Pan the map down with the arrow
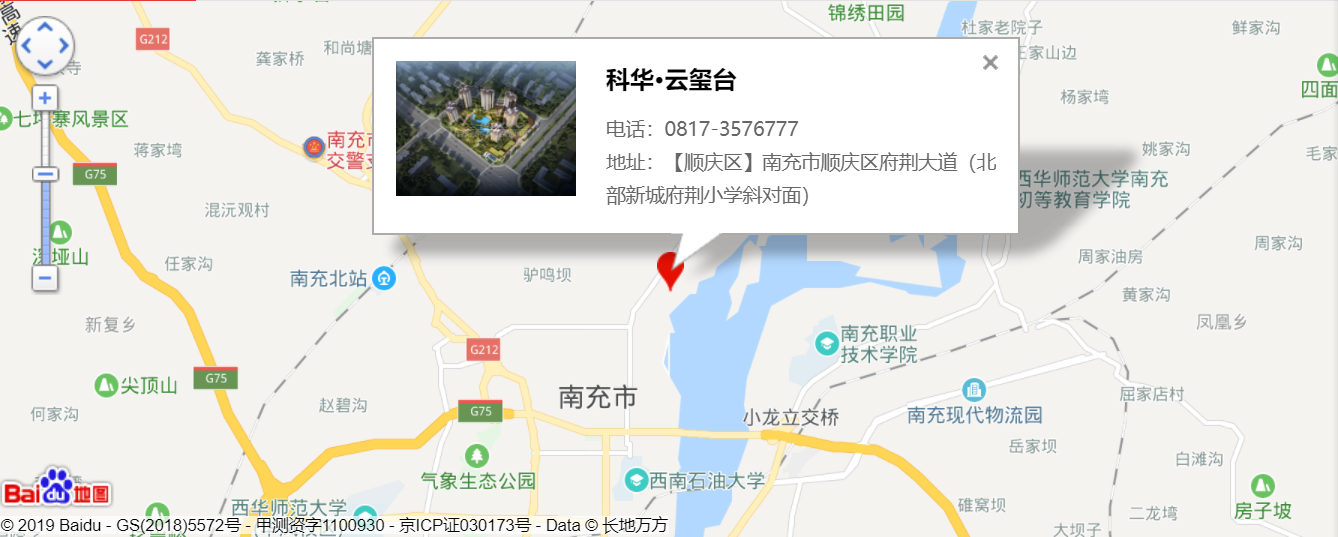The width and height of the screenshot is (1338, 537). click(45, 64)
